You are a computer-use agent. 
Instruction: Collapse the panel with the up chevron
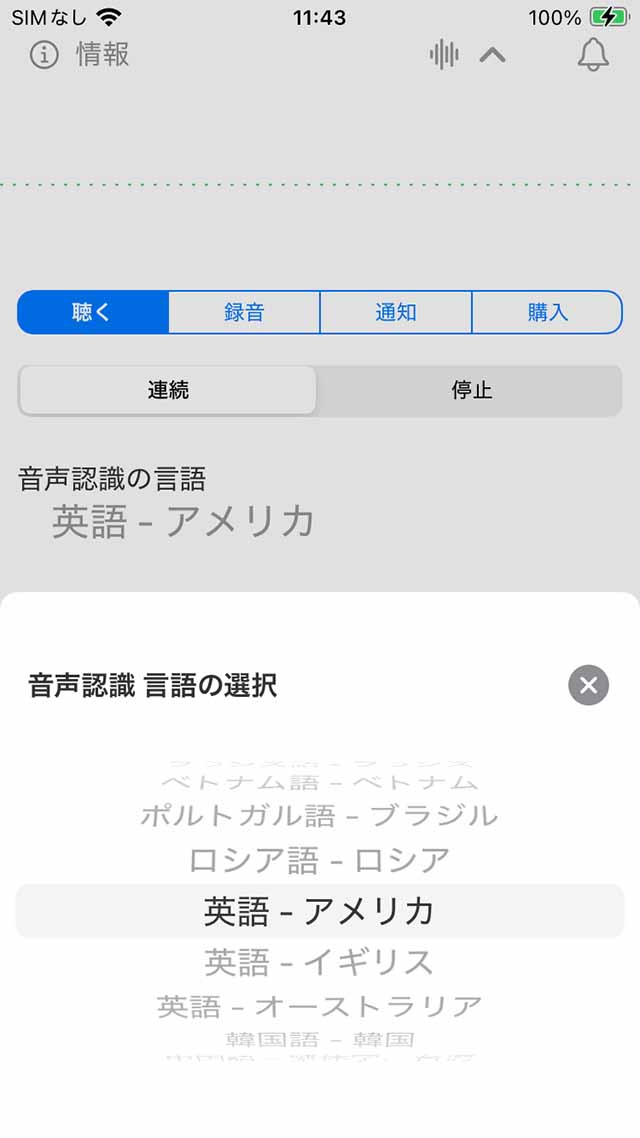coord(492,55)
